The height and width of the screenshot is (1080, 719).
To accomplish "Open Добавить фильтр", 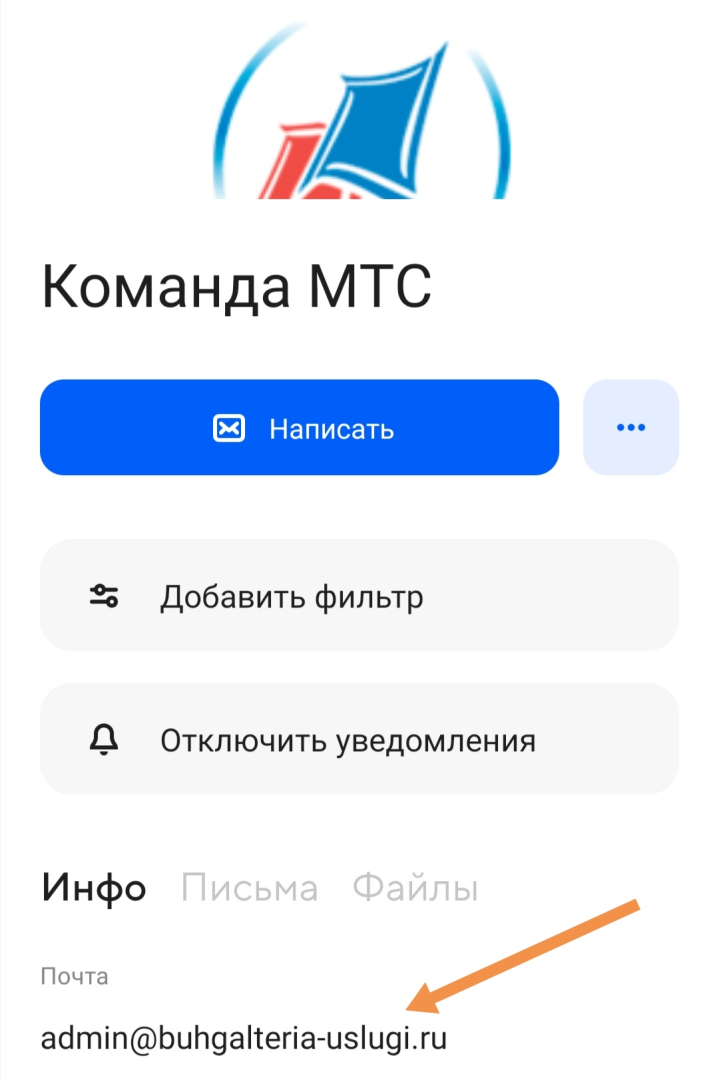I will (x=359, y=597).
